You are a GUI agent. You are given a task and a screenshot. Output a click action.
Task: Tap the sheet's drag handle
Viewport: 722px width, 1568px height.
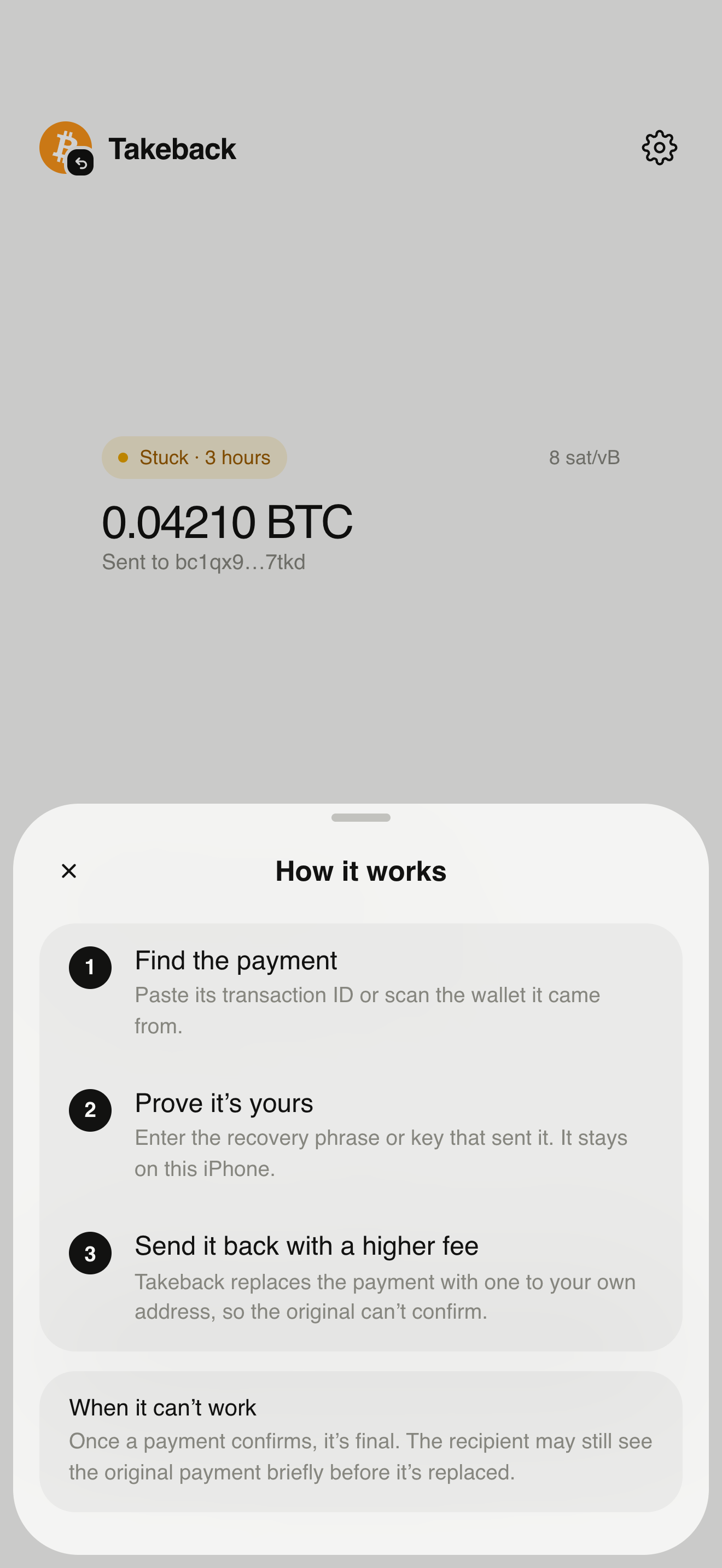pyautogui.click(x=361, y=817)
